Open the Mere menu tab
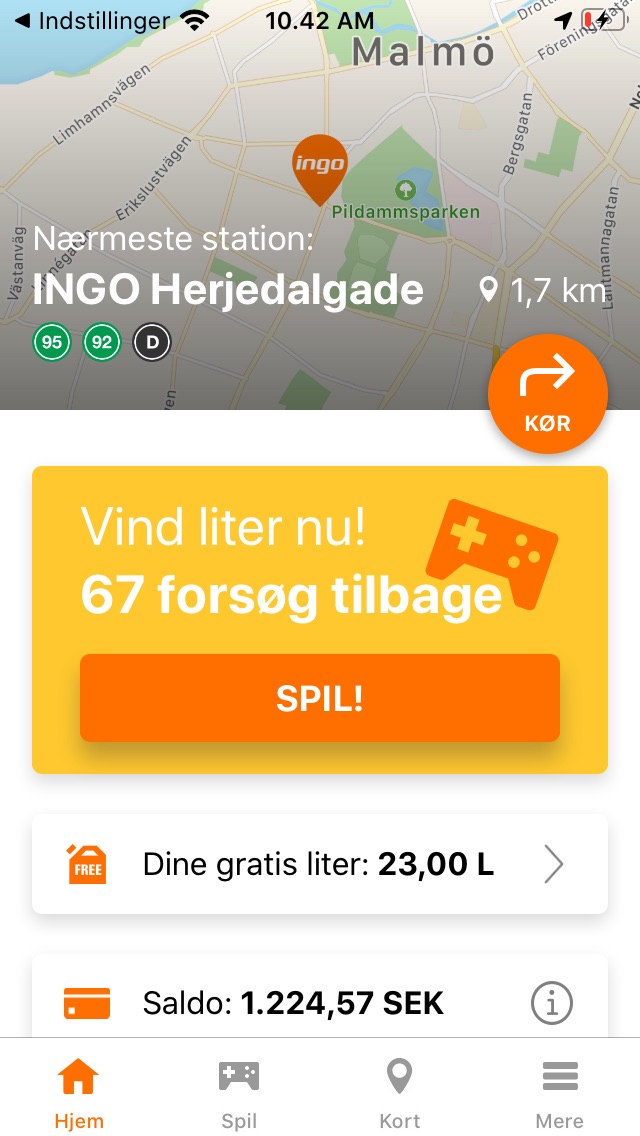Viewport: 640px width, 1136px height. click(x=560, y=1094)
